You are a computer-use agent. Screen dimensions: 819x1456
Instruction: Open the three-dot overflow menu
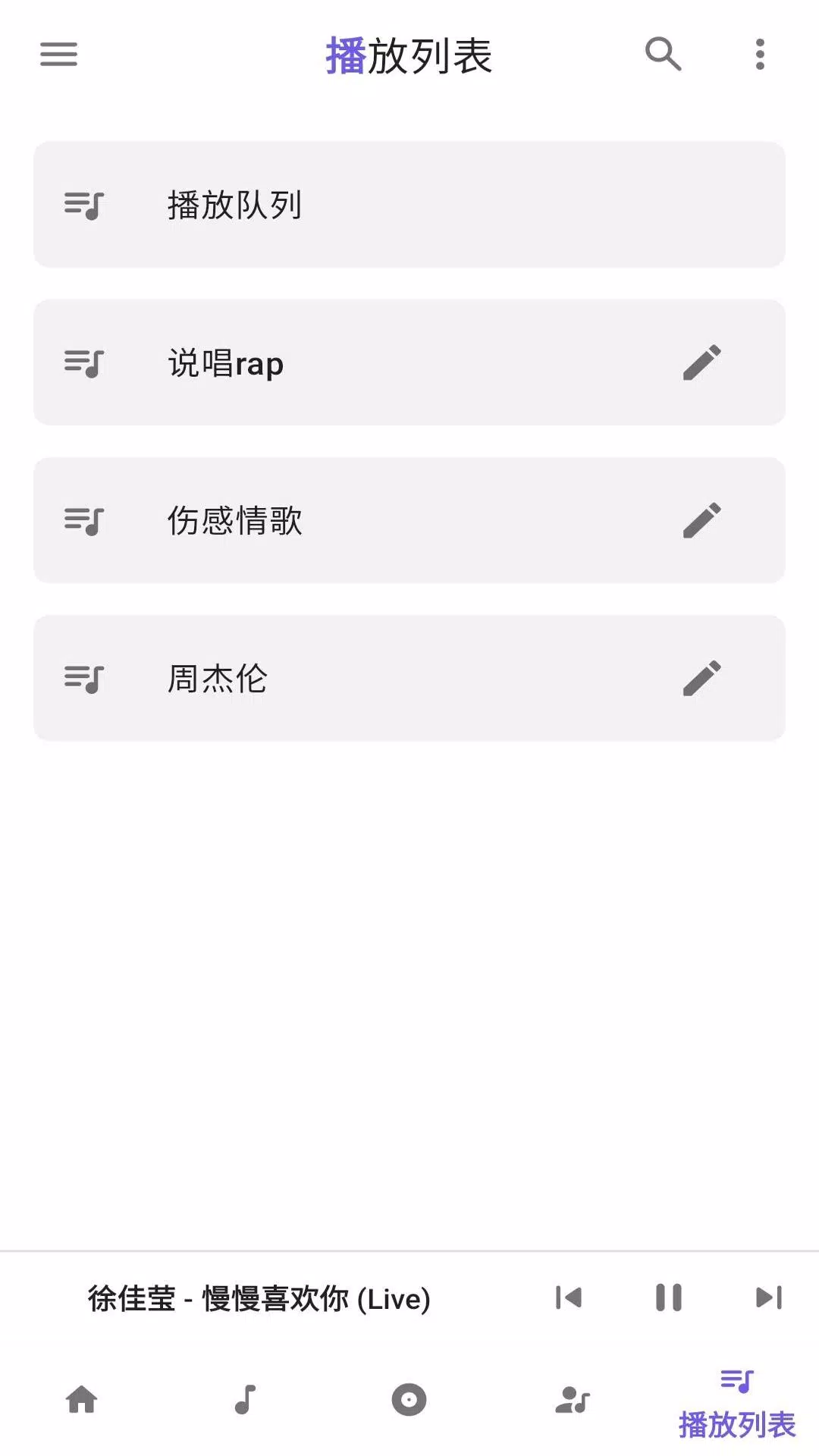[x=760, y=55]
